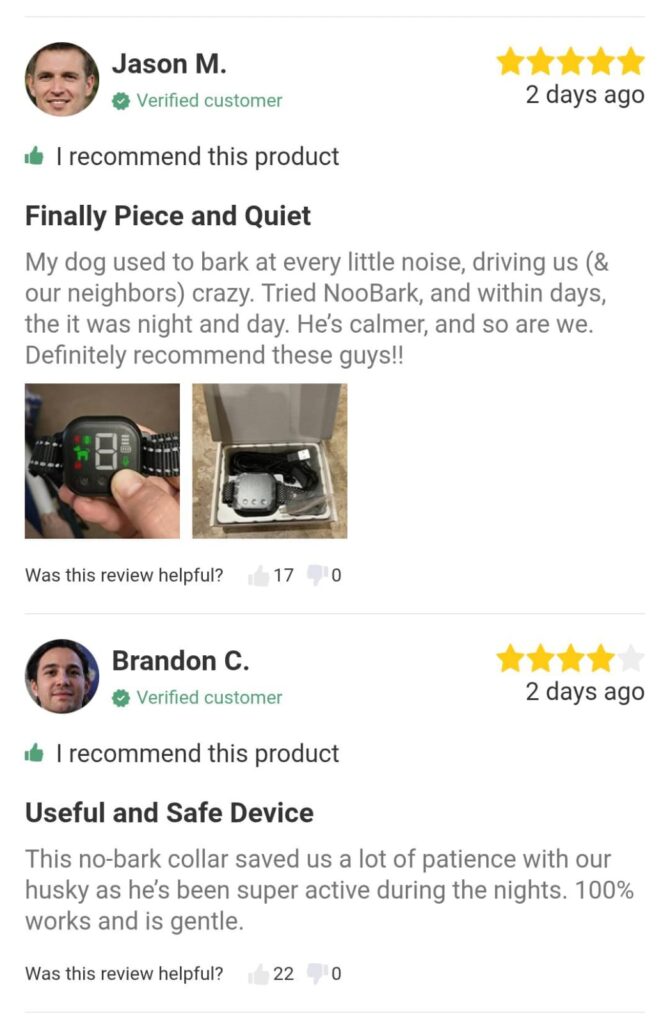This screenshot has height=1024, width=670.
Task: Open Jason's photo of collar display
Action: (102, 461)
